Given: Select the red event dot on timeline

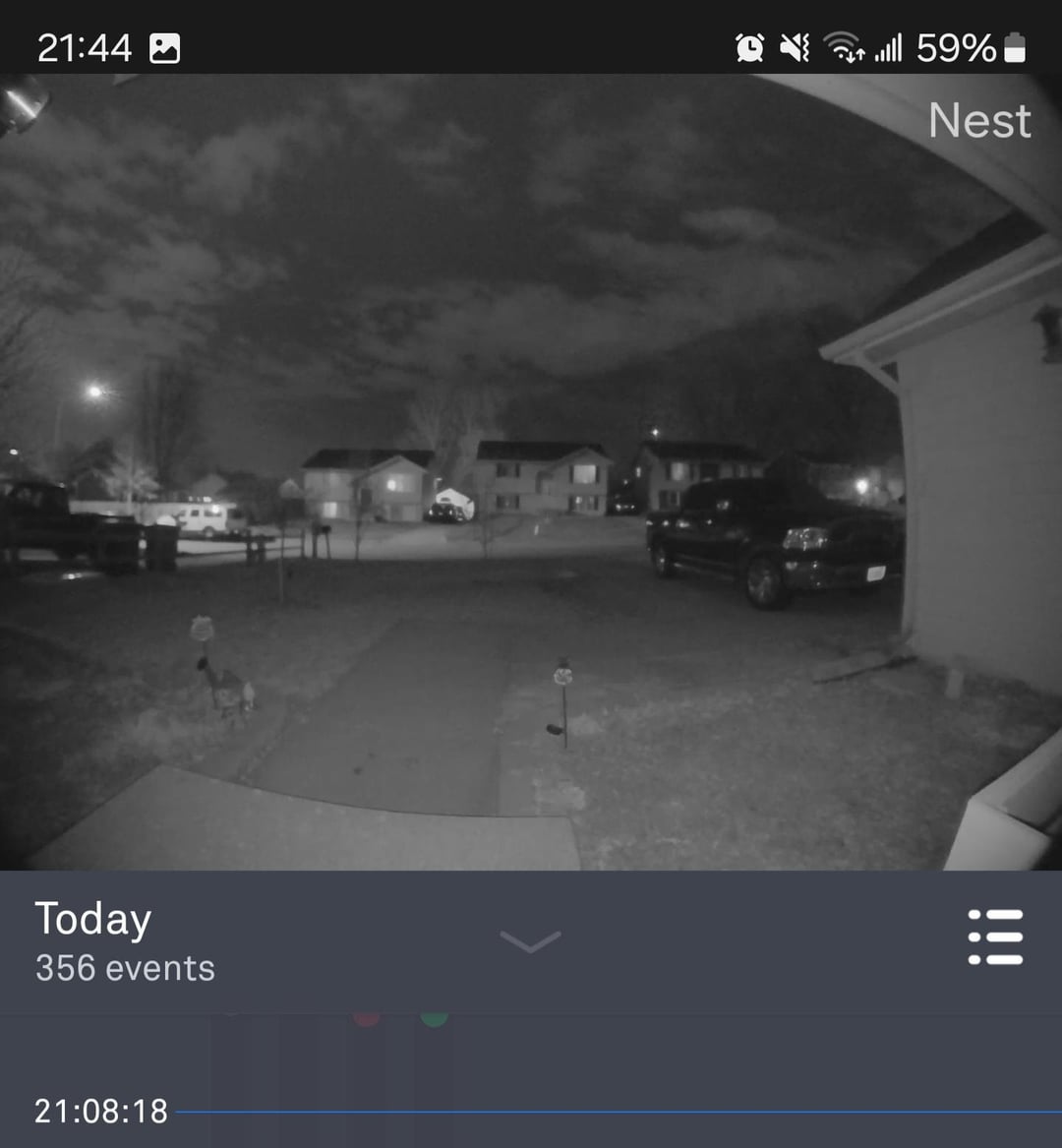Looking at the screenshot, I should tap(367, 1018).
